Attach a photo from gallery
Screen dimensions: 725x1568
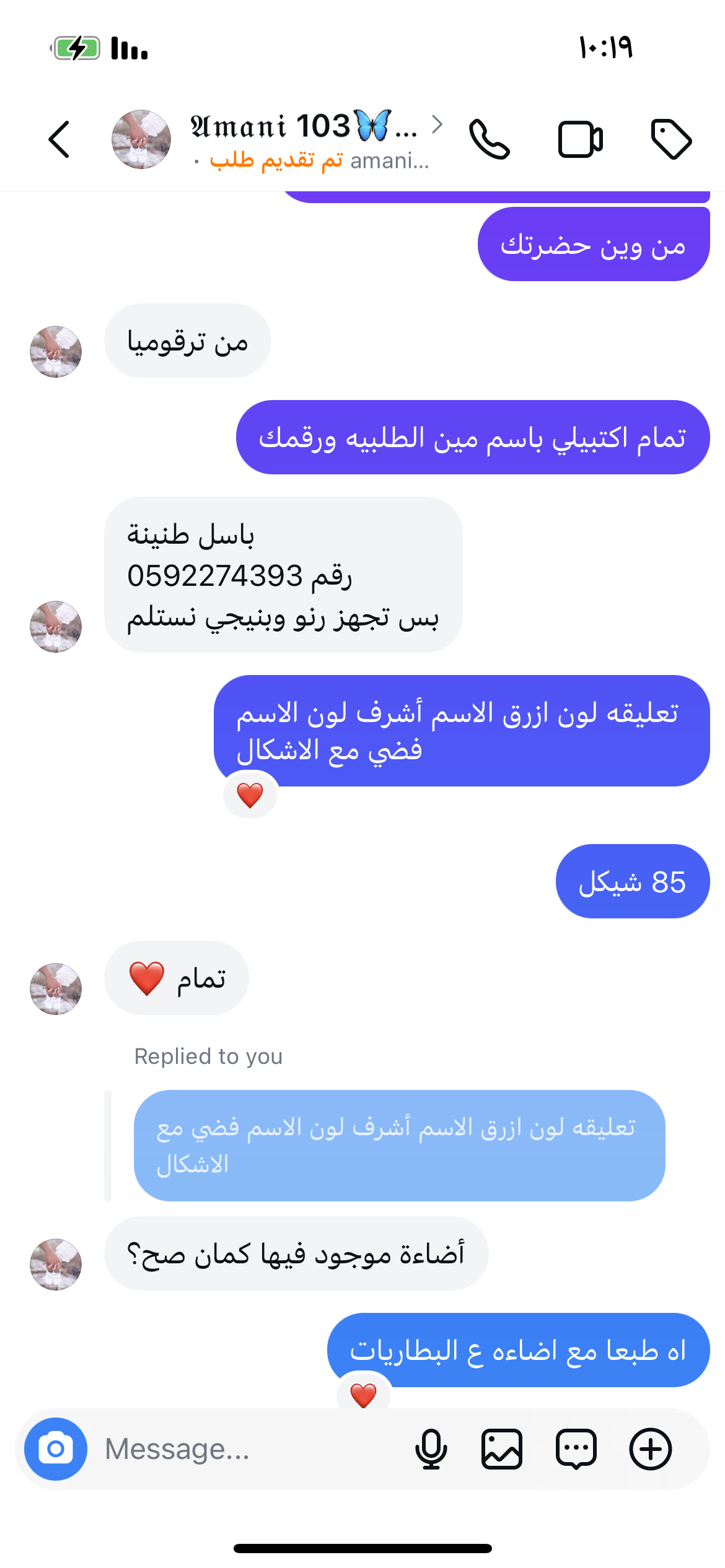pyautogui.click(x=502, y=1449)
